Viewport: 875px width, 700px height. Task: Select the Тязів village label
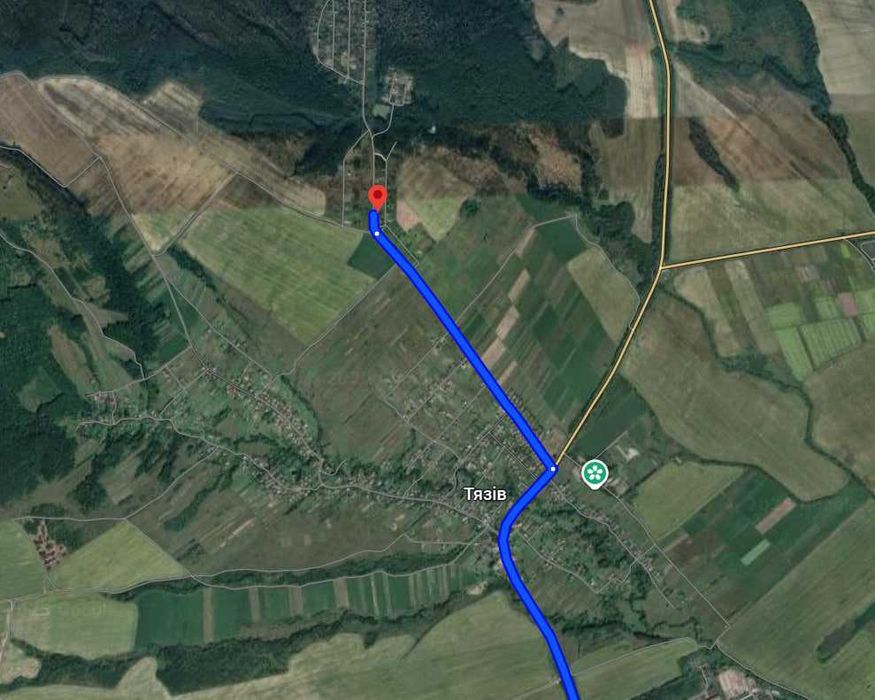pyautogui.click(x=485, y=495)
